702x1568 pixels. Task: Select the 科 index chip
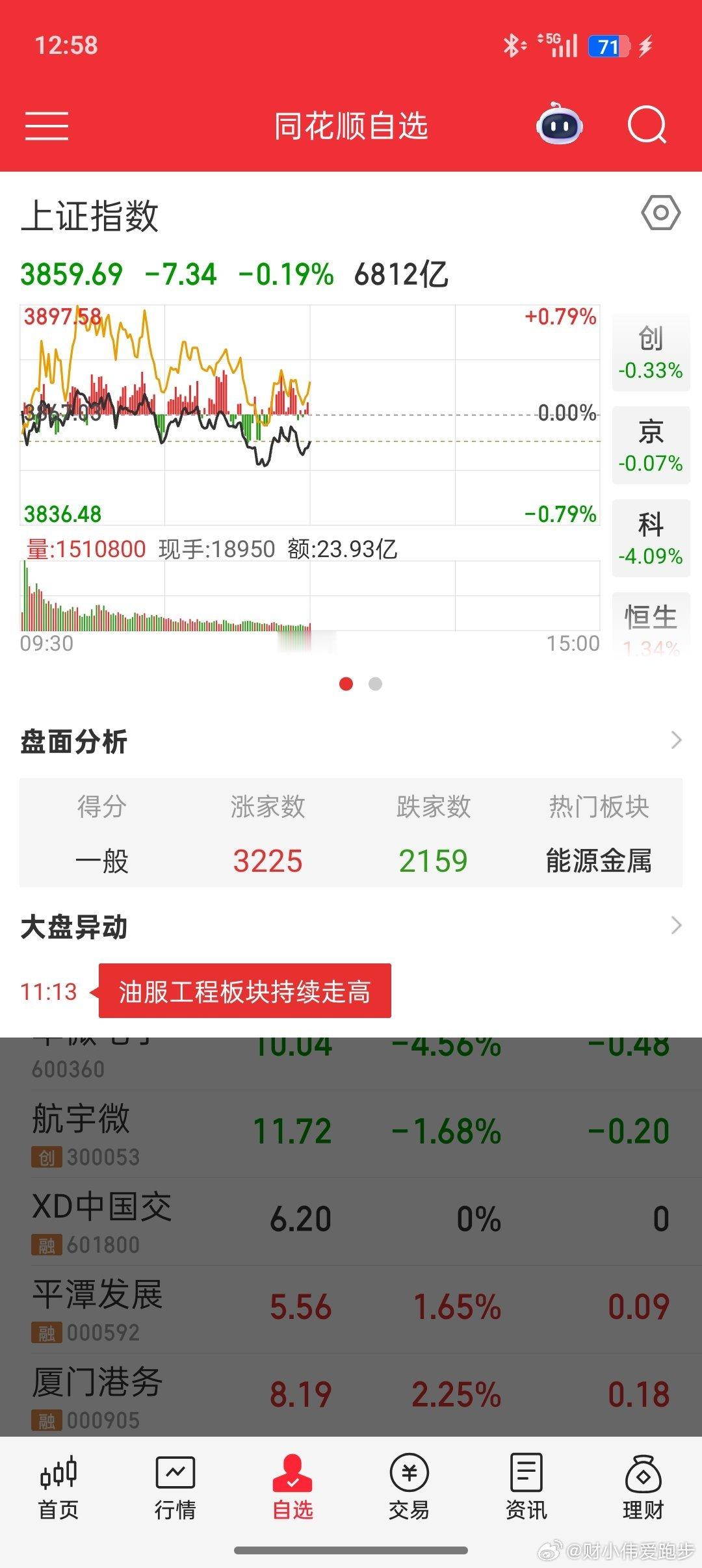click(x=651, y=538)
